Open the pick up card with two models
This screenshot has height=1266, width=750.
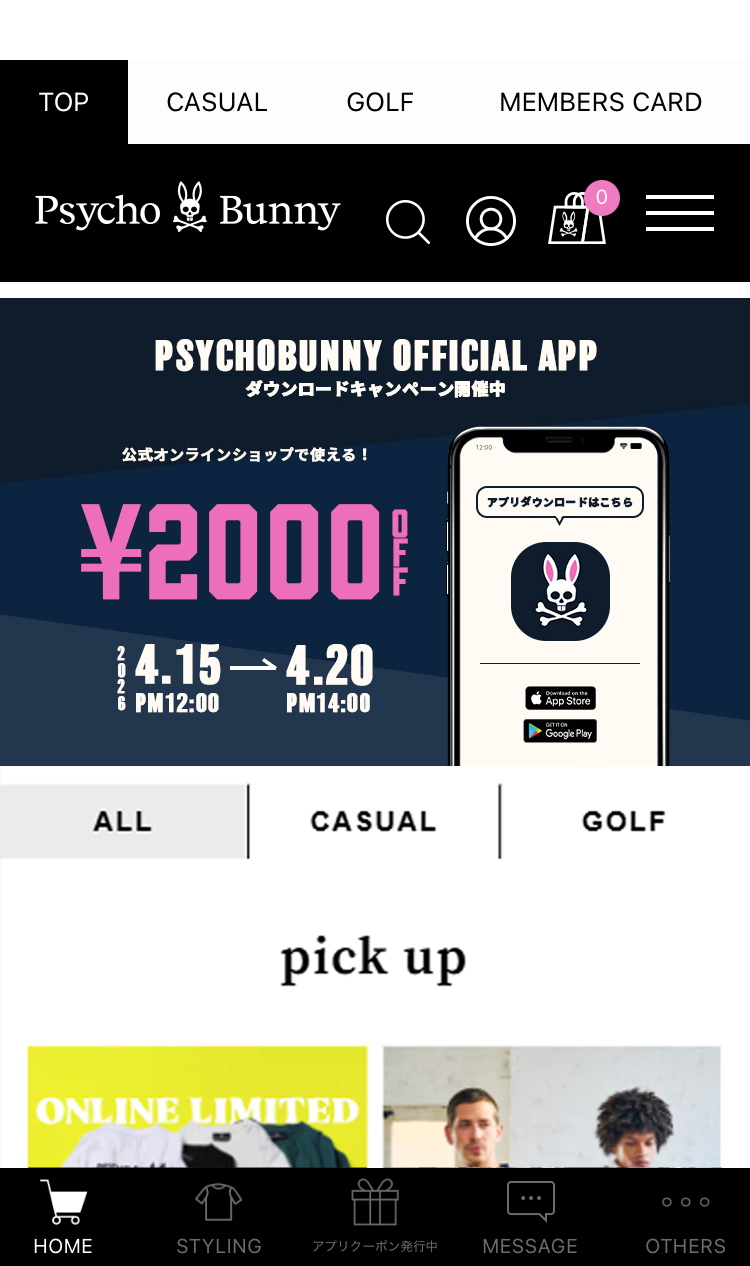551,1107
